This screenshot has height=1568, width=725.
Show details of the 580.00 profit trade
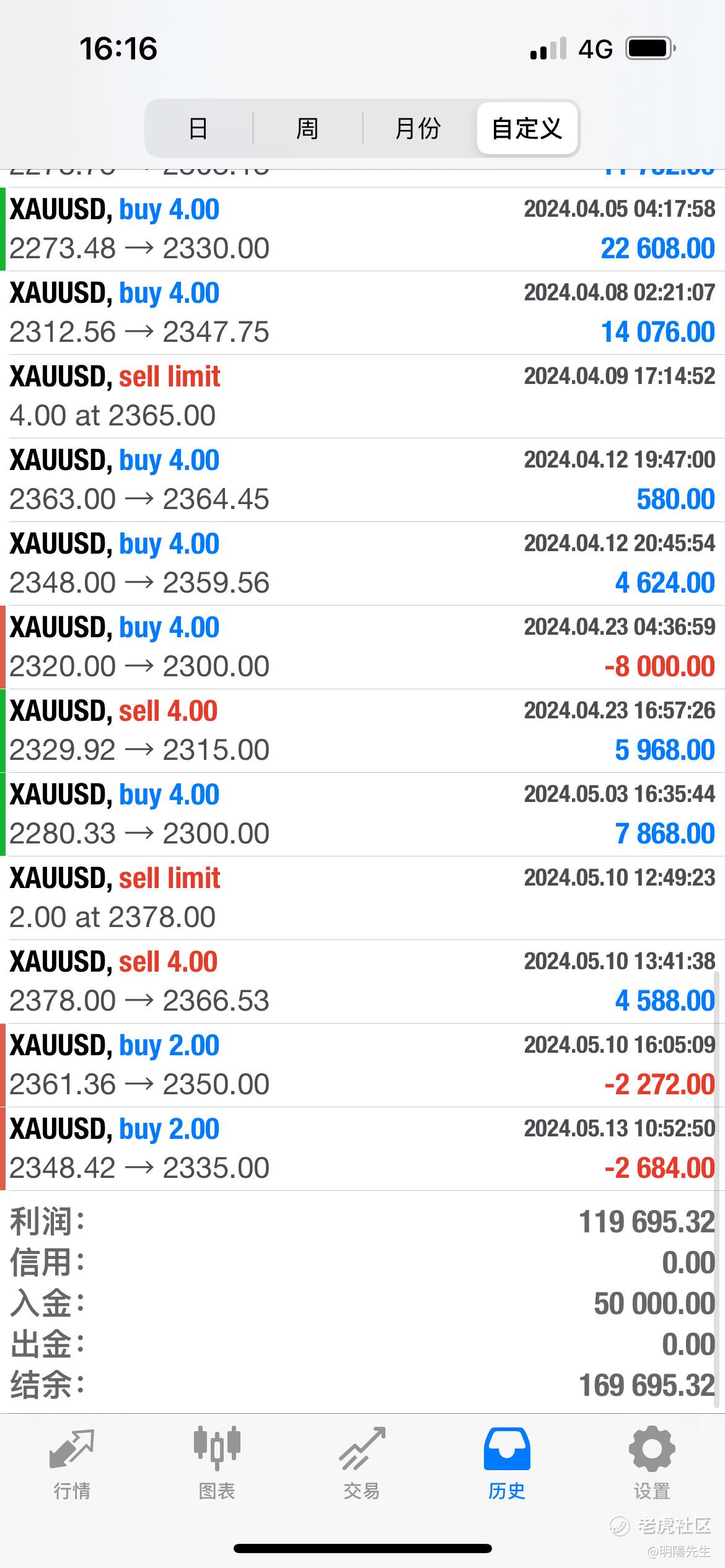point(362,480)
